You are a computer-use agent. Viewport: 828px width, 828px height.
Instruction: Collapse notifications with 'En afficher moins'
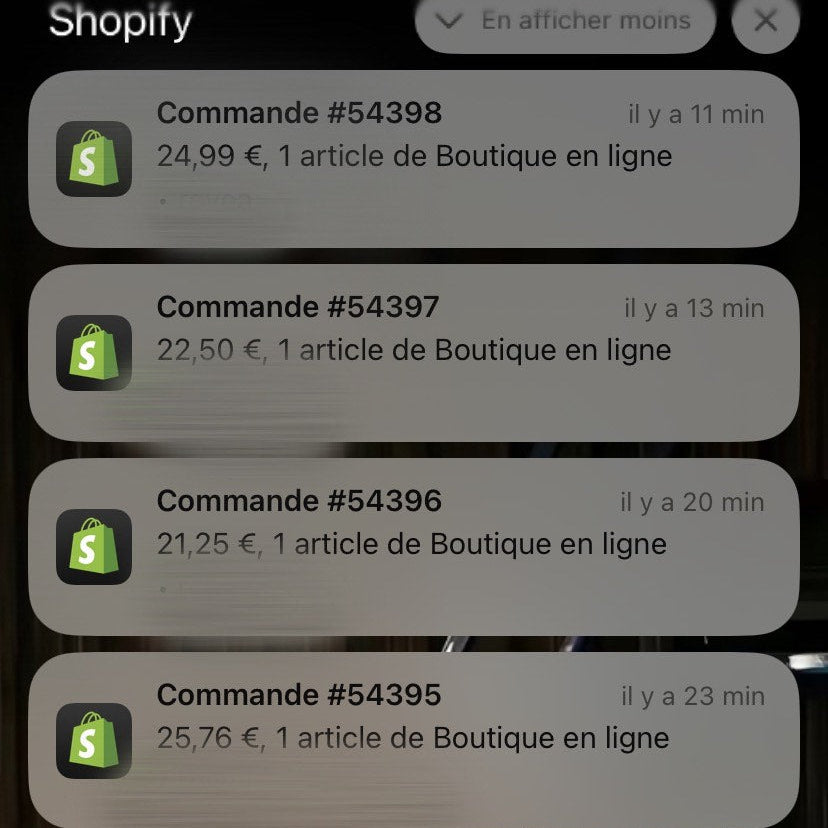[x=565, y=22]
